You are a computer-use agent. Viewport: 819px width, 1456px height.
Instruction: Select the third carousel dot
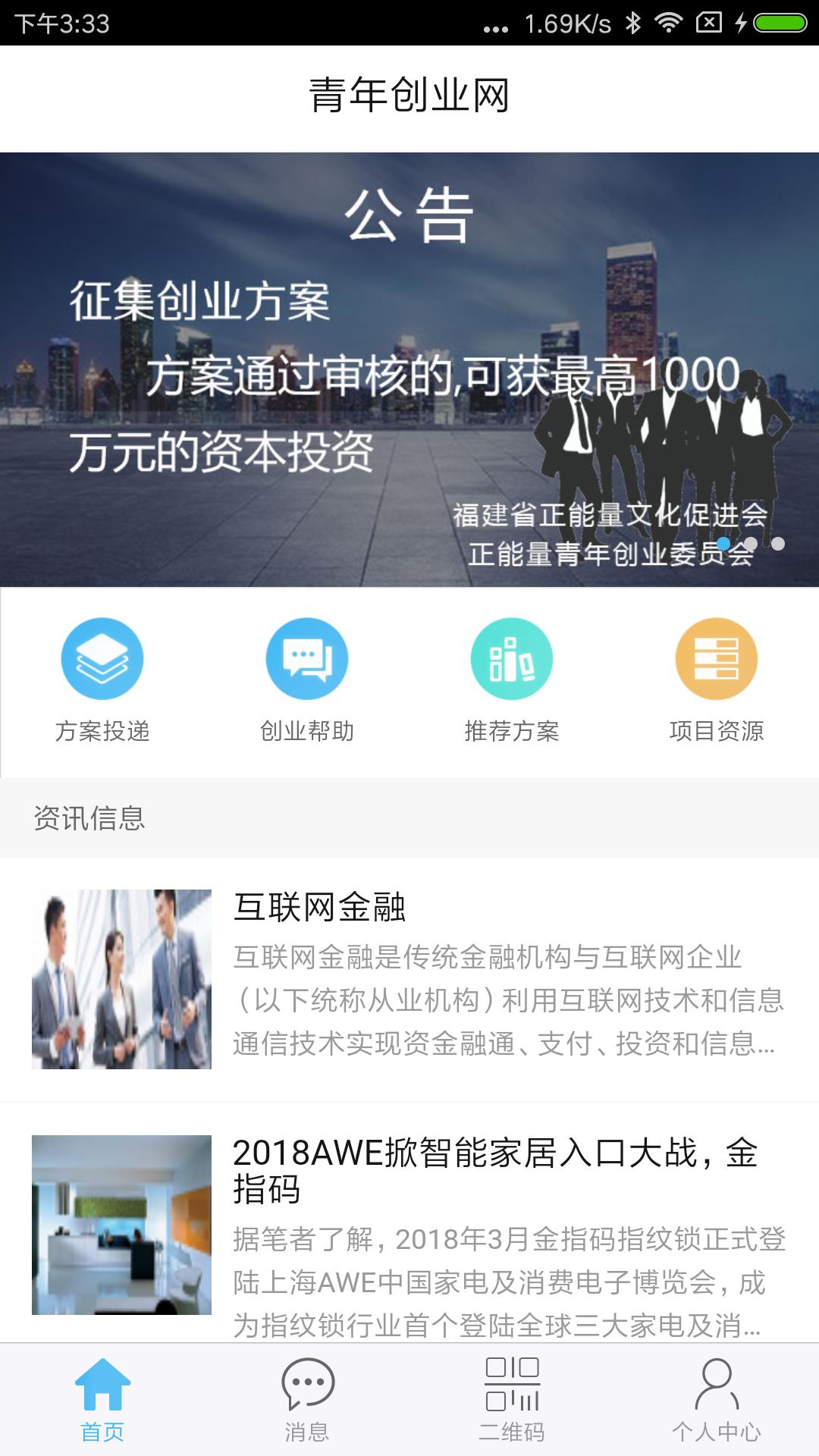(x=777, y=544)
